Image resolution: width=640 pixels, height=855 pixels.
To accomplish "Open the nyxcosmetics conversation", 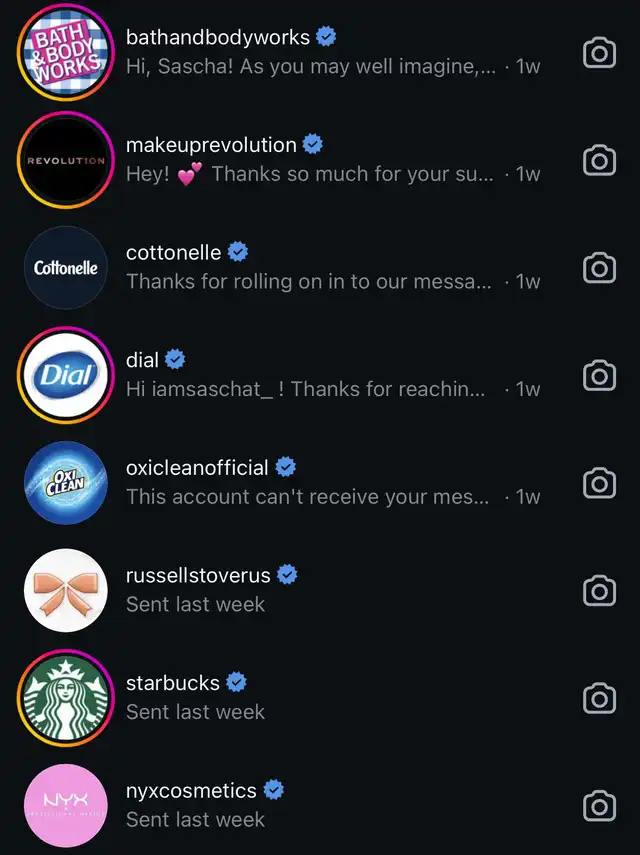I will click(320, 805).
